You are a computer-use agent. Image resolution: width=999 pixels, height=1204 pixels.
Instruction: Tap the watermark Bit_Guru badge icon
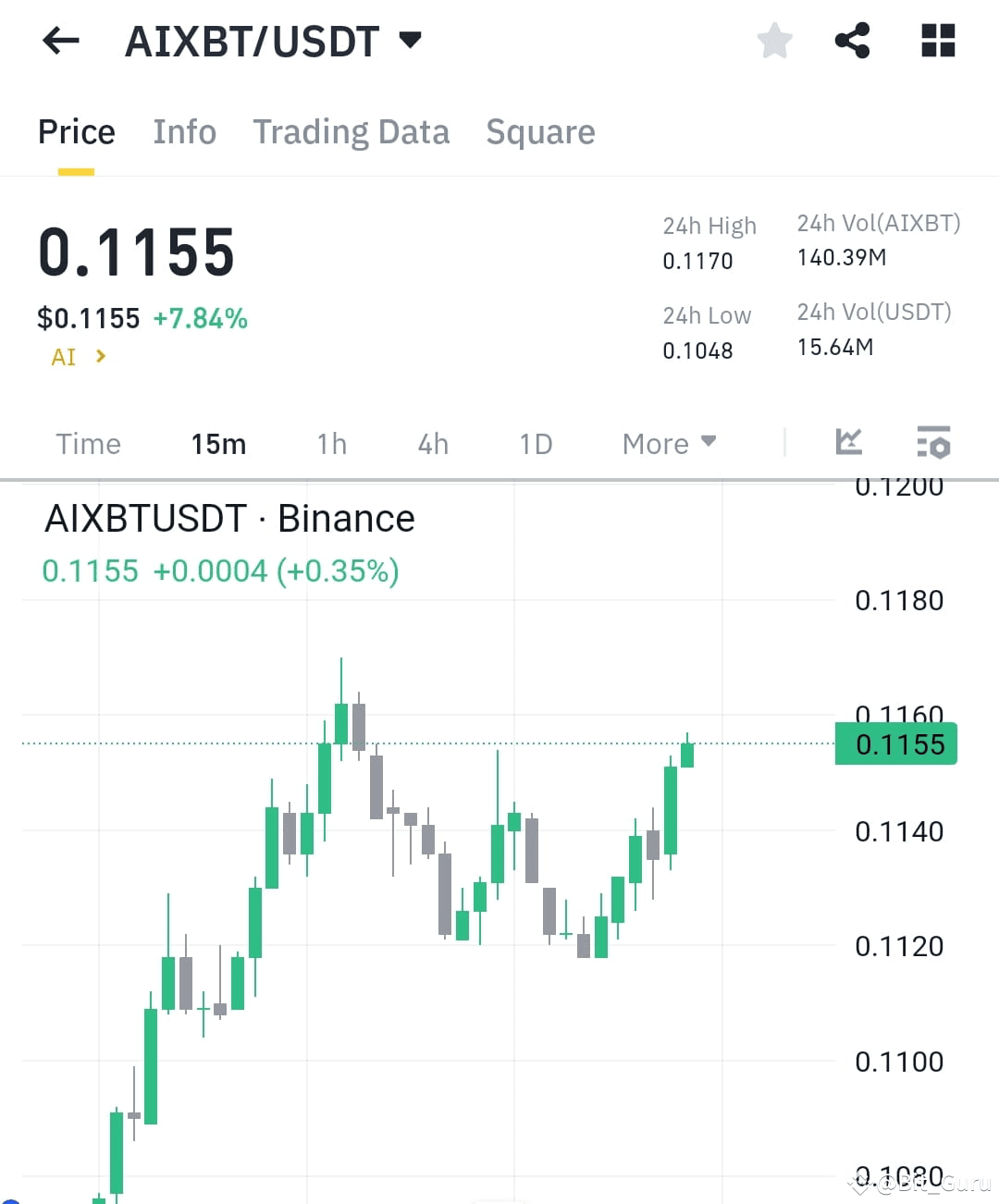point(861,1184)
